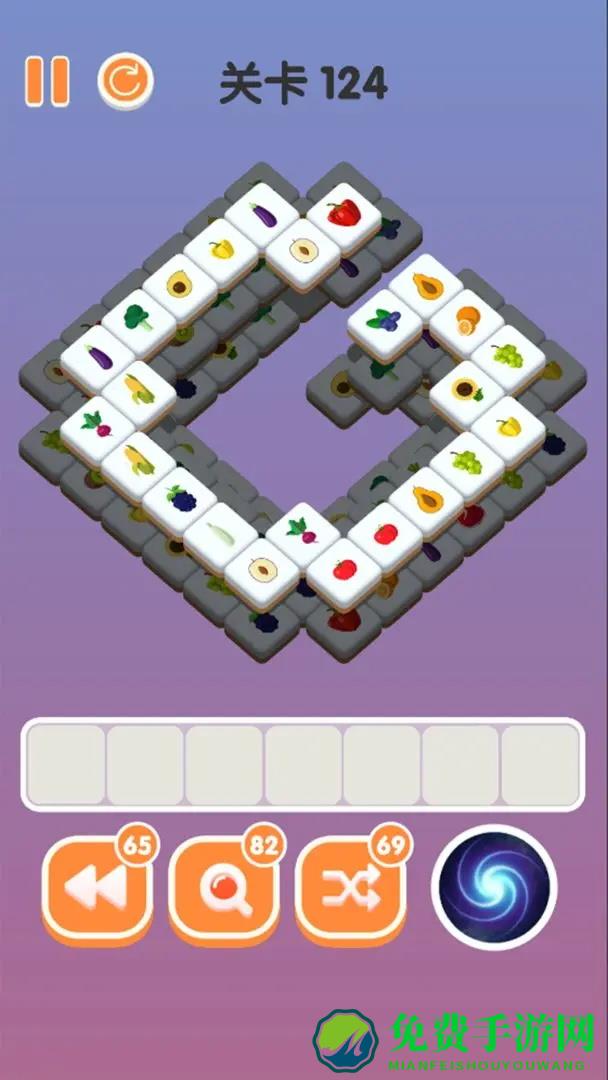Image resolution: width=608 pixels, height=1080 pixels.
Task: Pause the game
Action: coord(47,81)
